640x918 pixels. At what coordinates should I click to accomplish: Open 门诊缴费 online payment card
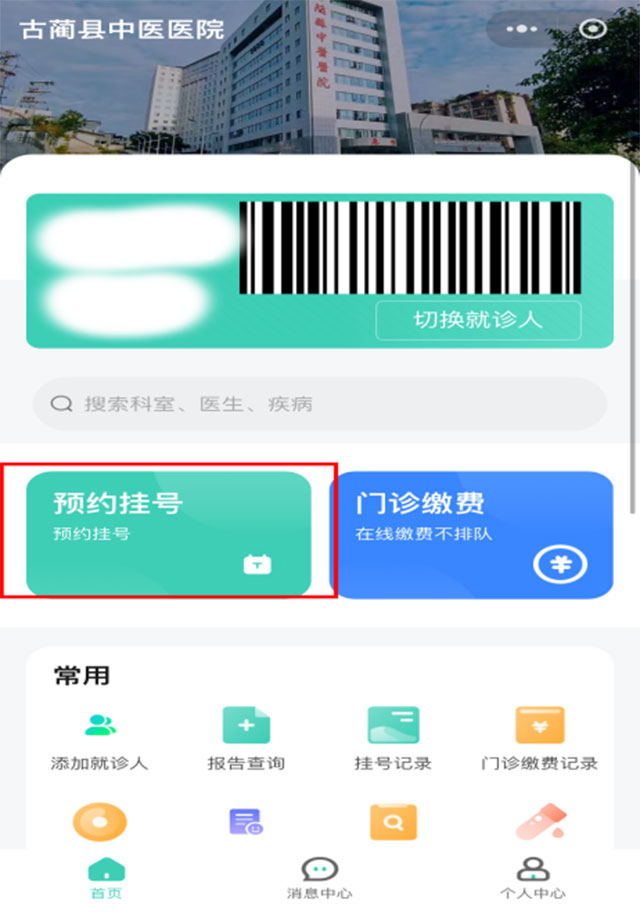[472, 534]
